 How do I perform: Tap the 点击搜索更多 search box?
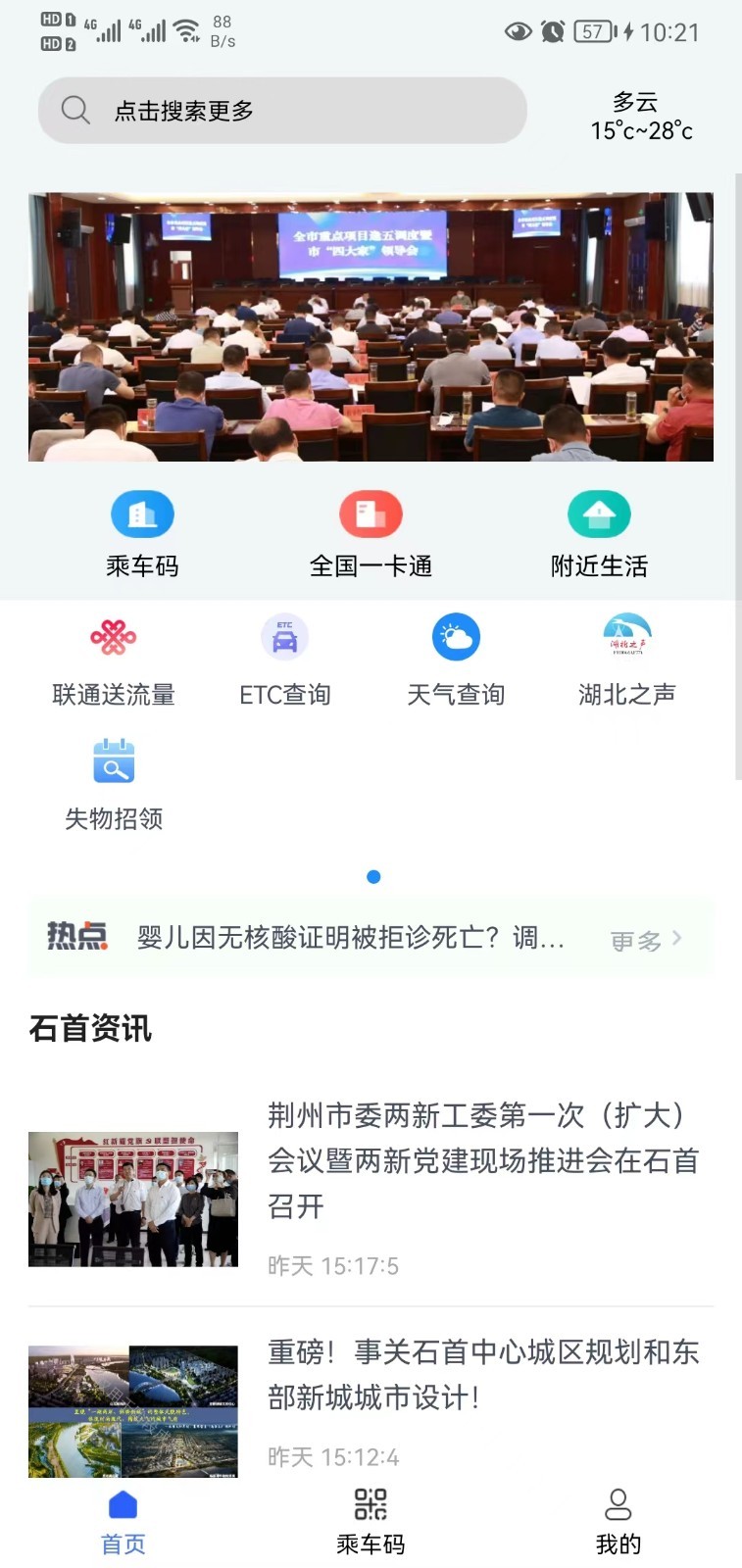coord(282,111)
